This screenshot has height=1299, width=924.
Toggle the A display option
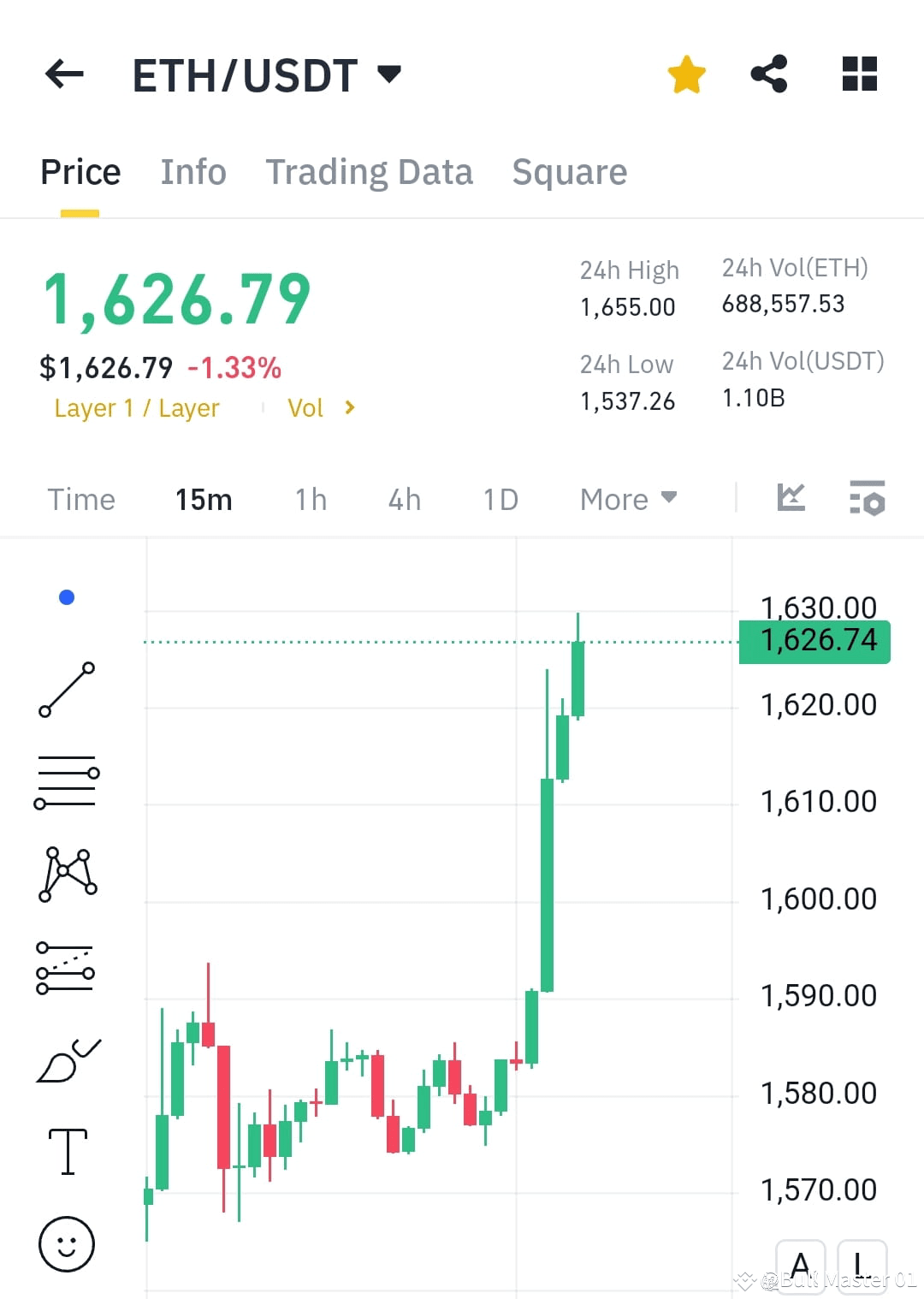click(x=801, y=1265)
